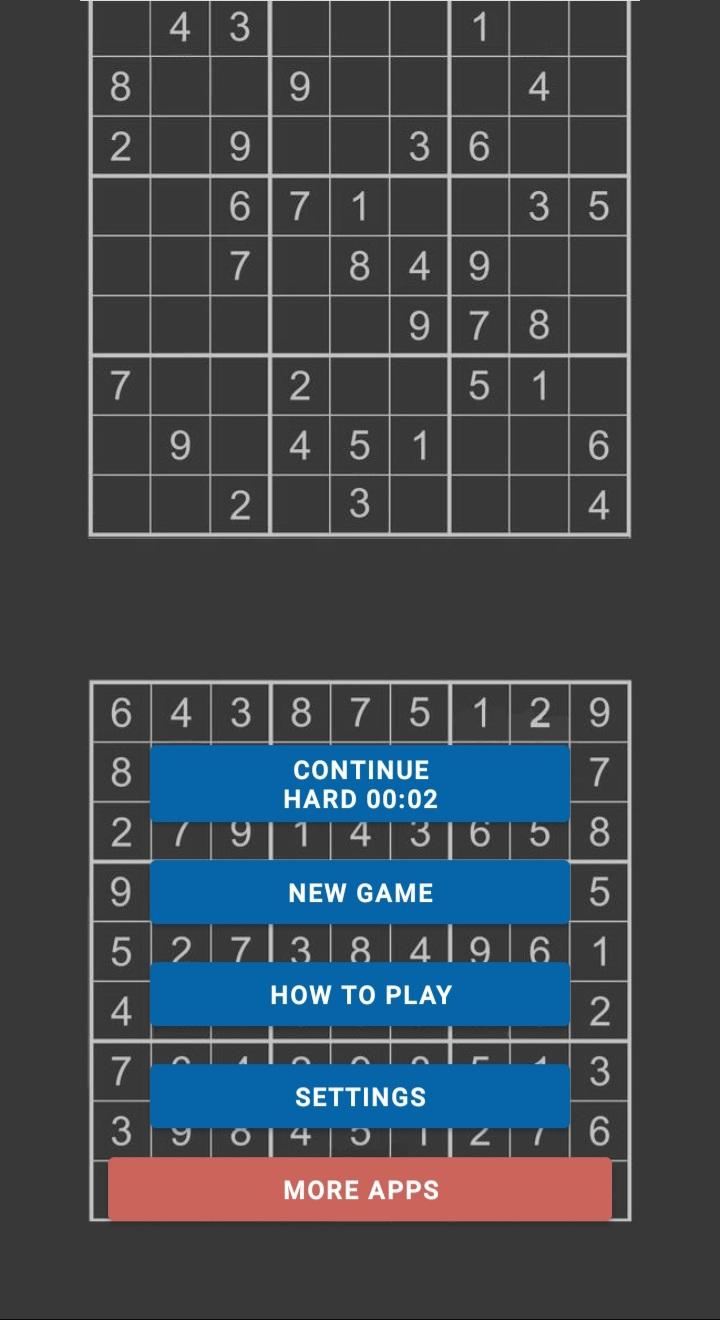This screenshot has height=1320, width=720.
Task: Tap the More Apps button
Action: click(360, 1189)
